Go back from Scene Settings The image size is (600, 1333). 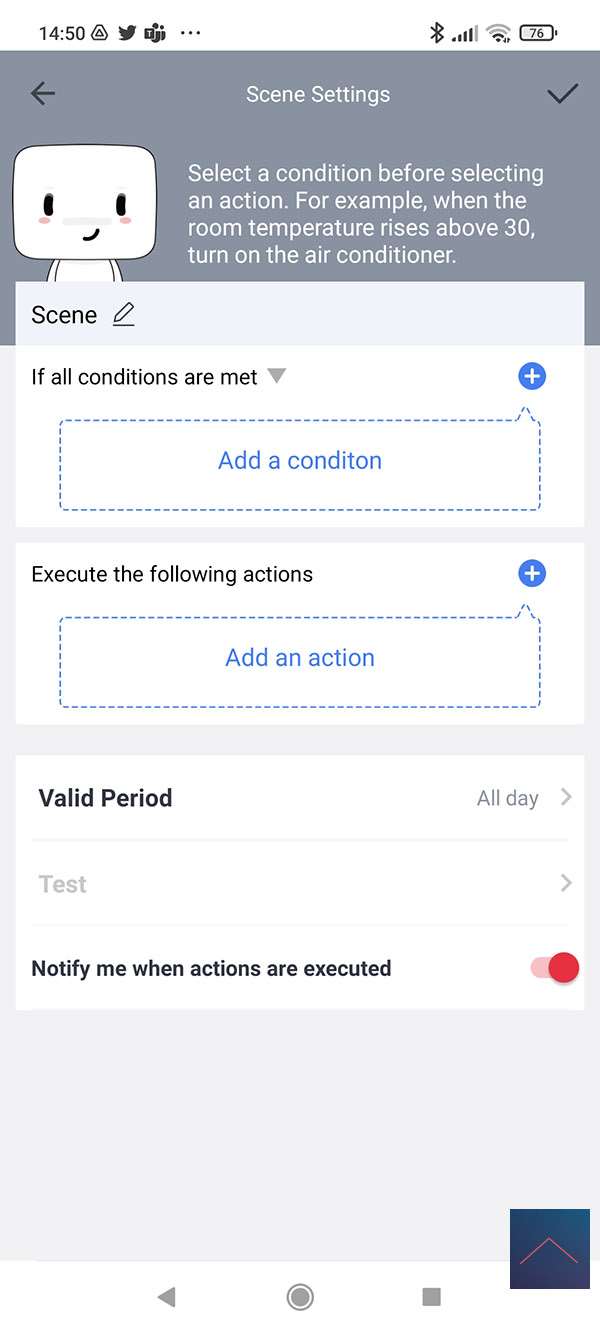[x=43, y=94]
